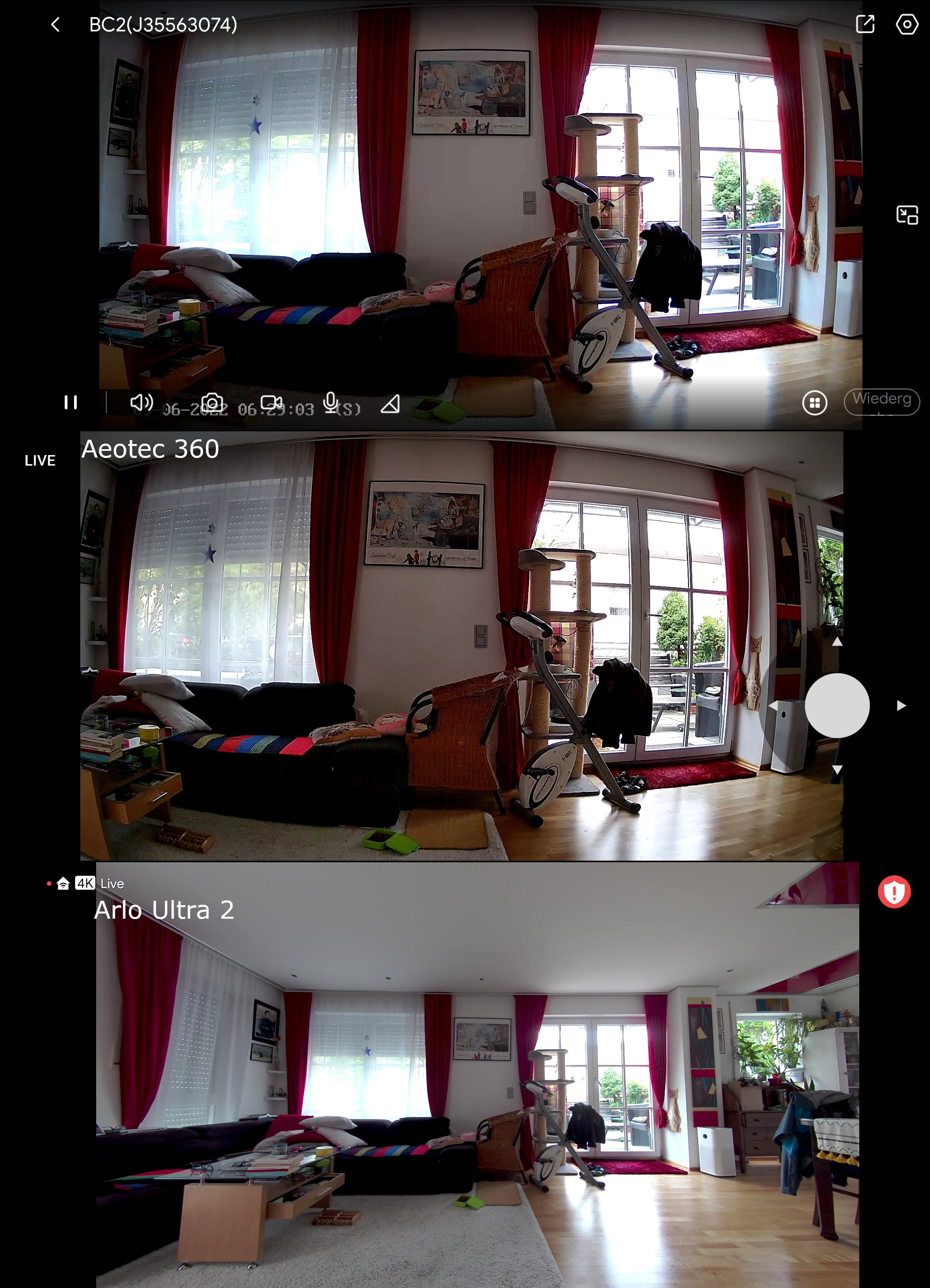Pause the live stream

[70, 403]
